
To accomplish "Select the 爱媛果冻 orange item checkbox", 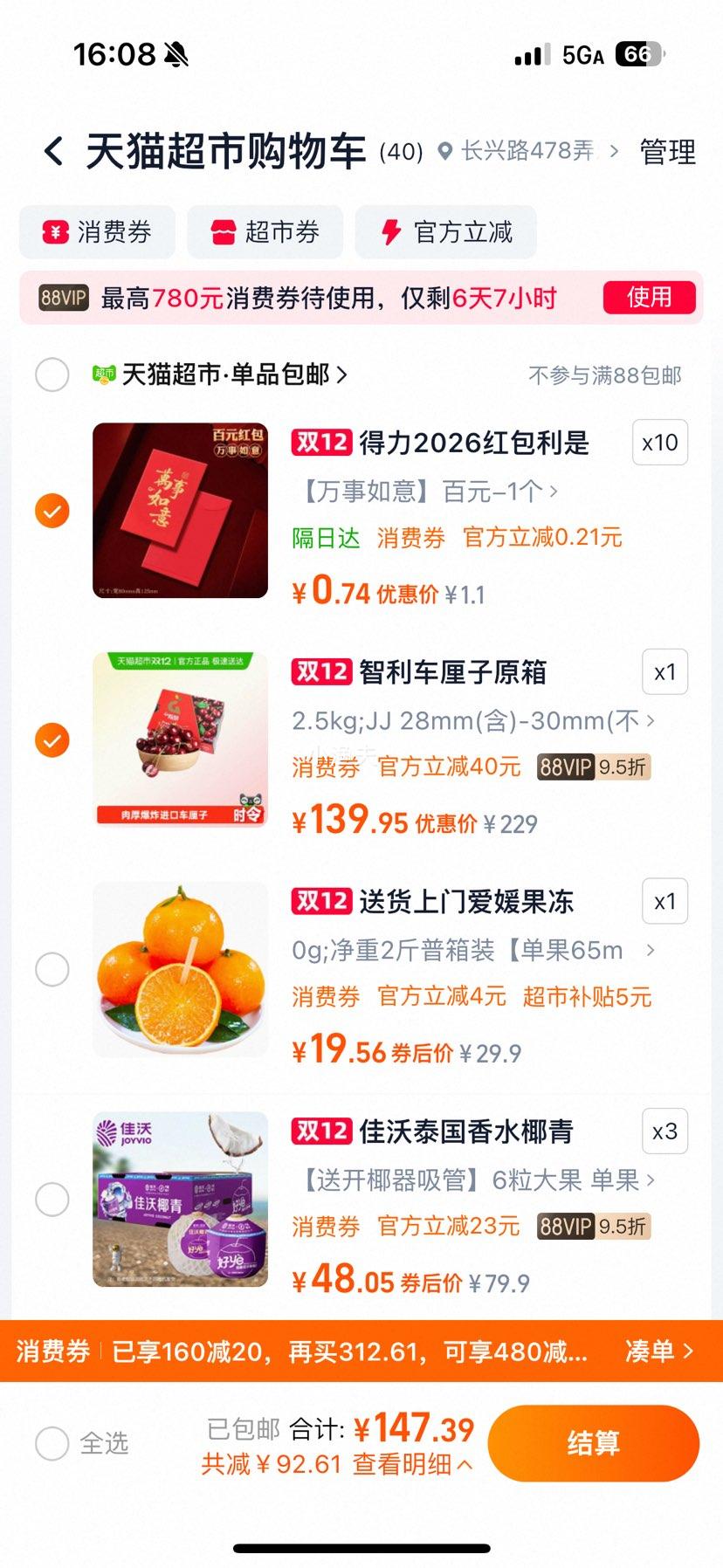I will point(52,969).
